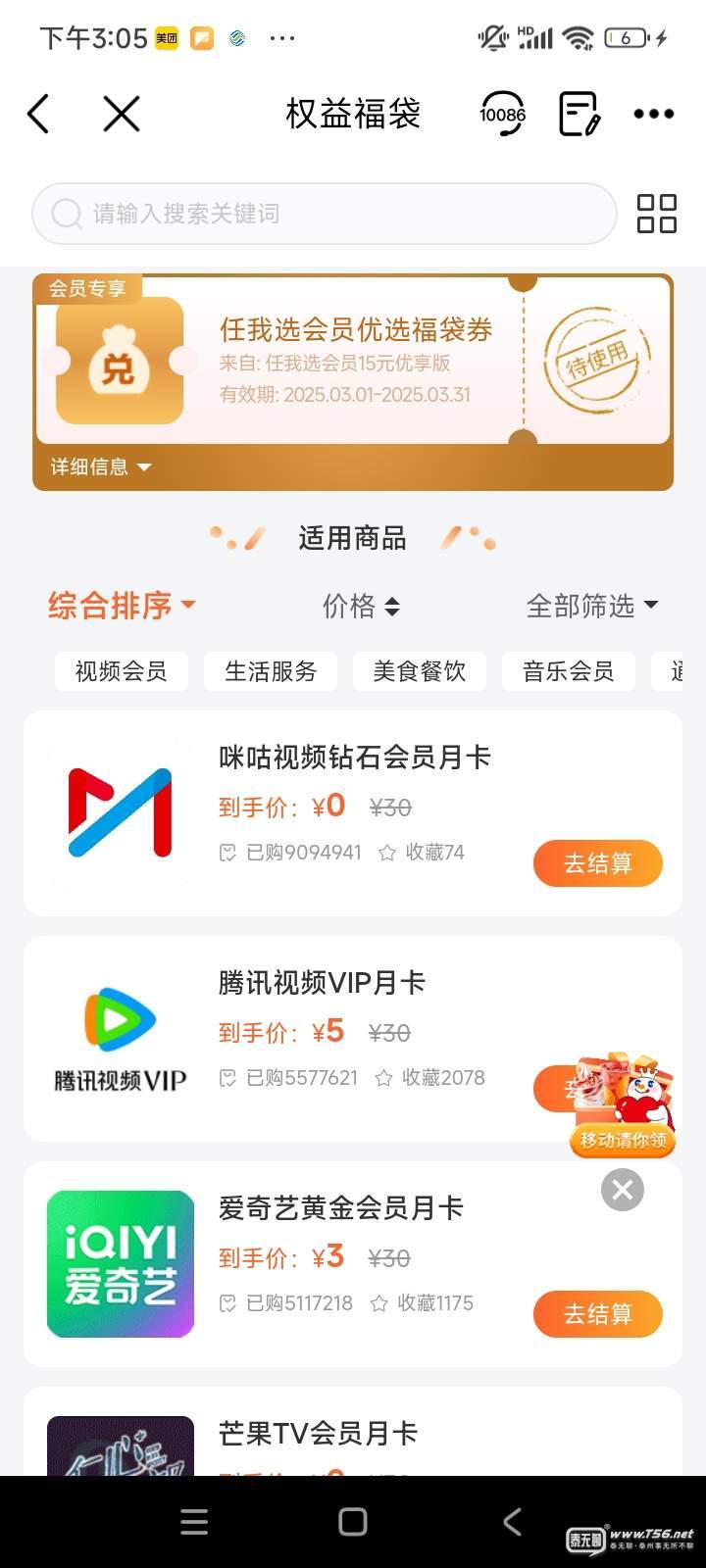Dismiss the floating 移动请你领 promo
This screenshot has width=706, height=1568.
(622, 1191)
